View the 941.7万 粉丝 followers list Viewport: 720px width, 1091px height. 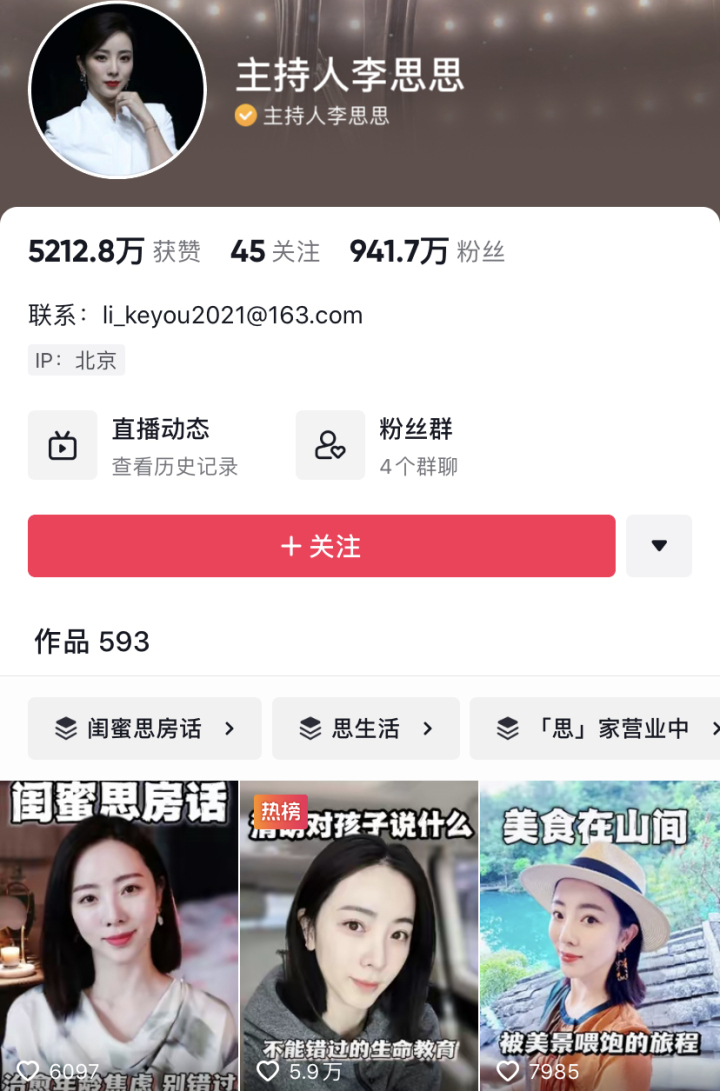427,252
